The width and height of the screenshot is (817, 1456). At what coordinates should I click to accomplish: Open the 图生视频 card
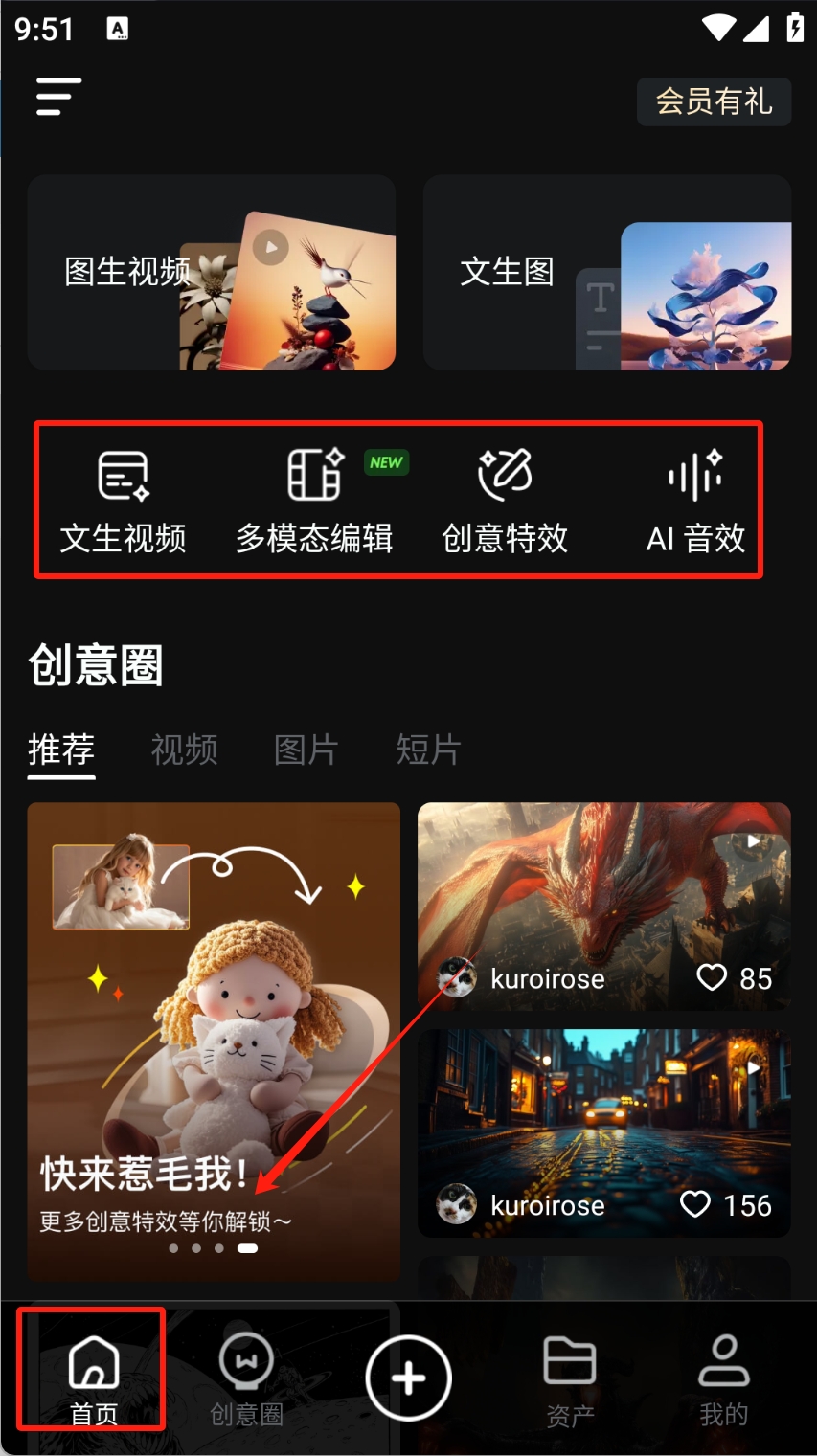coord(211,272)
